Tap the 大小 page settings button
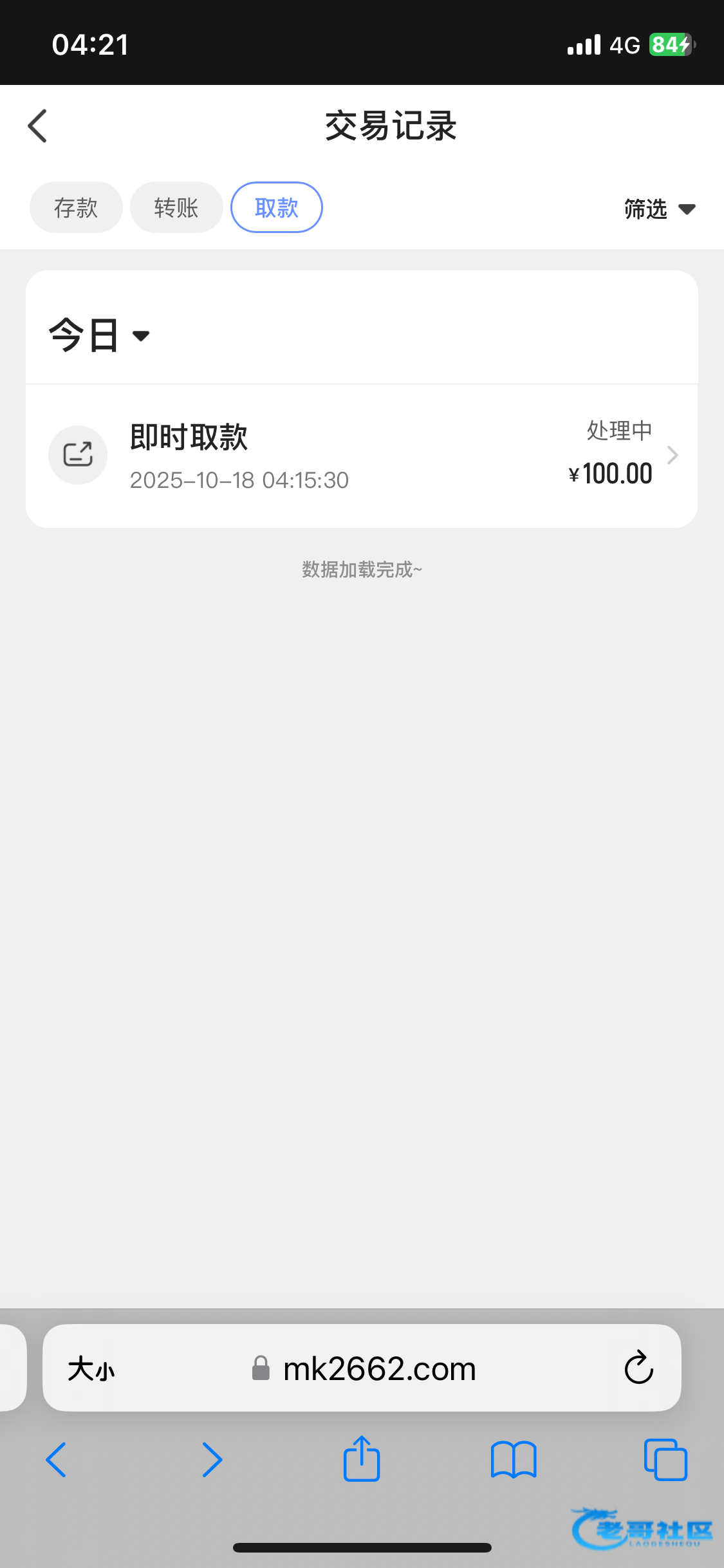The height and width of the screenshot is (1568, 724). [91, 1368]
